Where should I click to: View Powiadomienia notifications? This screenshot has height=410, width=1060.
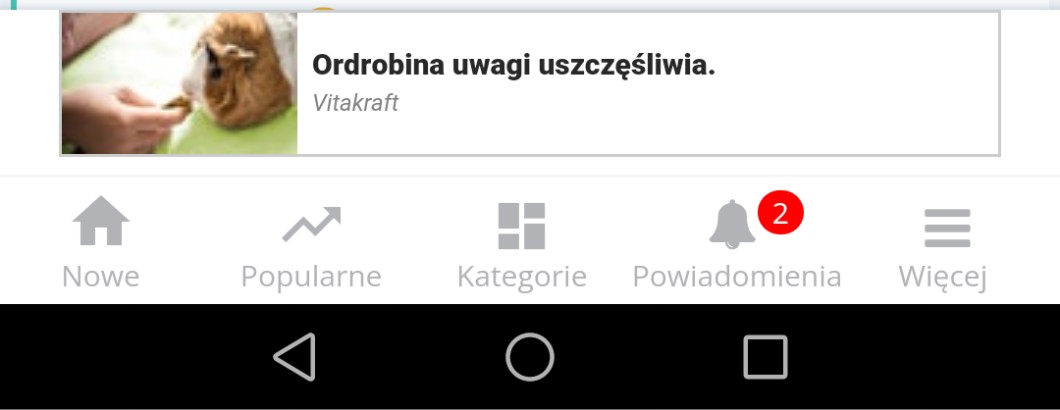point(737,242)
